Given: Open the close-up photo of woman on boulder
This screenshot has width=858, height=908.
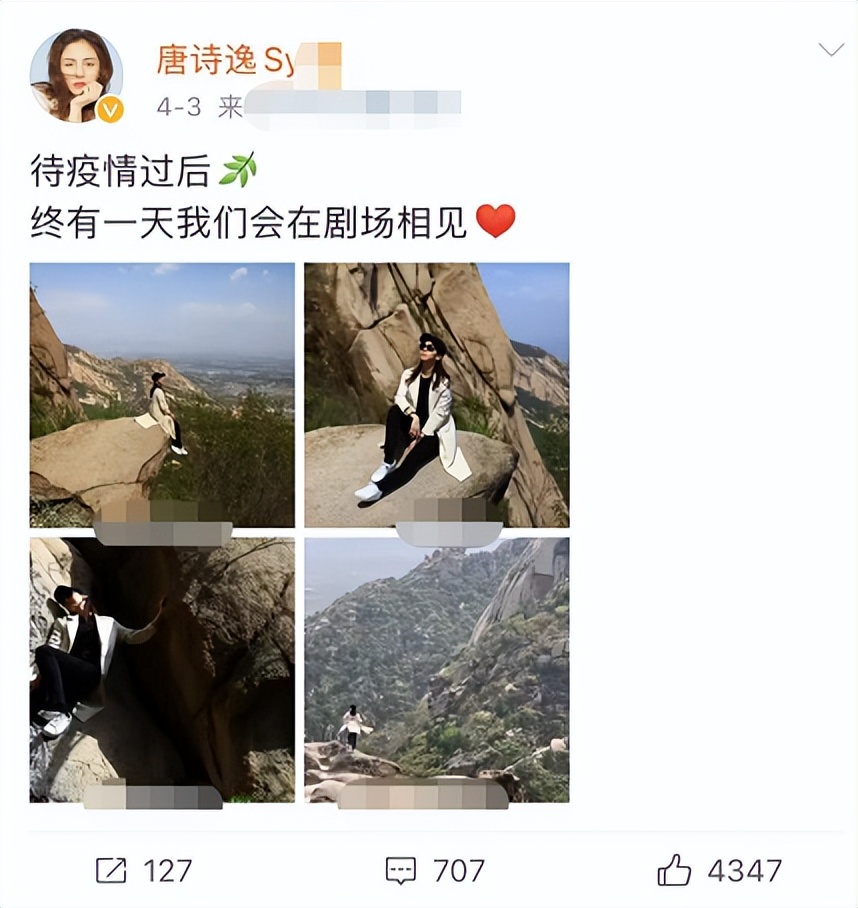Looking at the screenshot, I should 436,394.
